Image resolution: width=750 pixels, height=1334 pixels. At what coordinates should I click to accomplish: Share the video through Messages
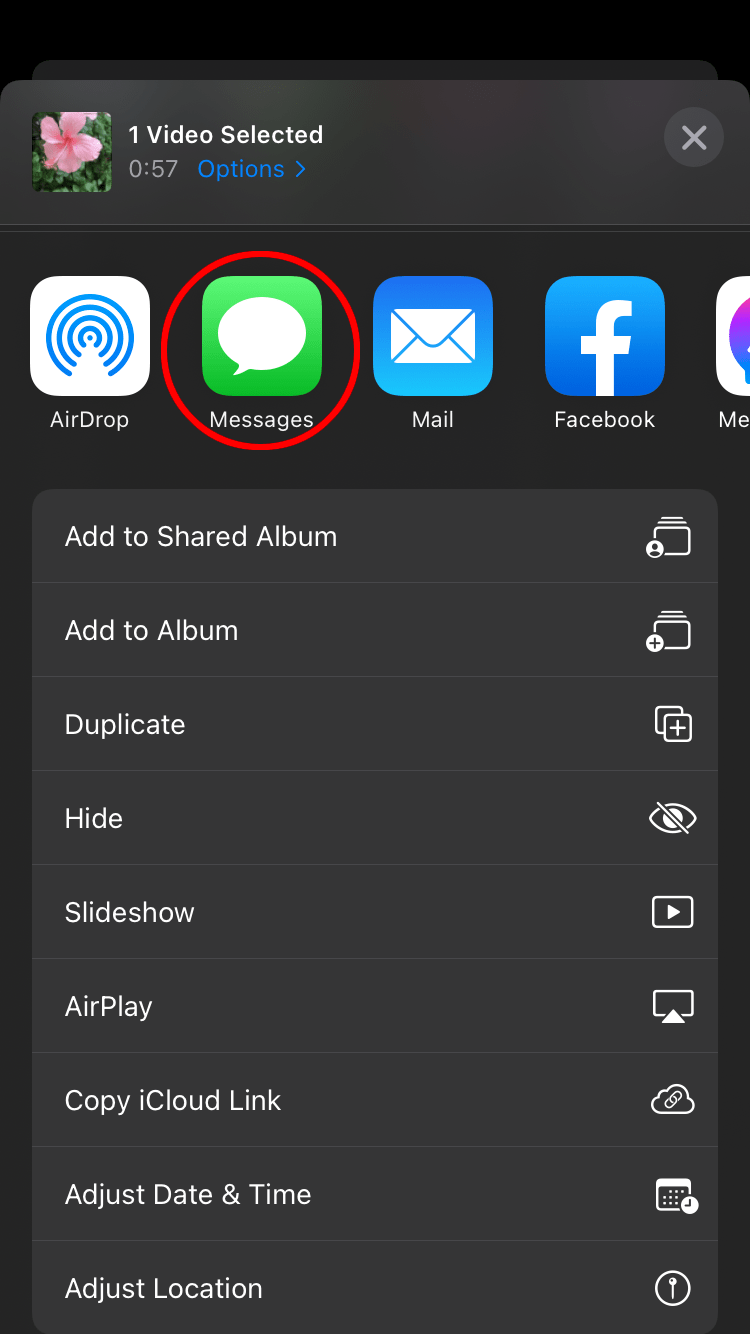click(x=261, y=336)
